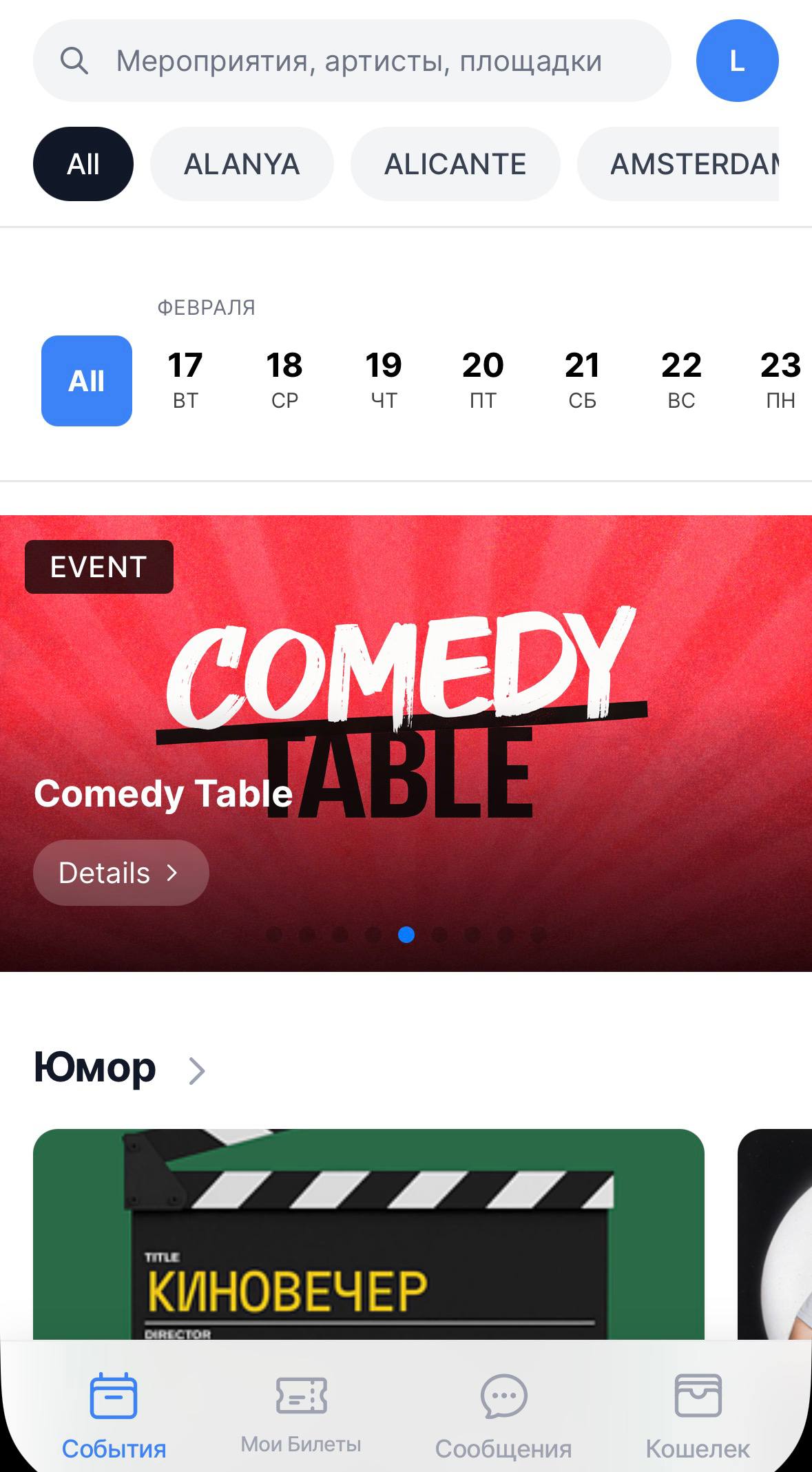The height and width of the screenshot is (1472, 812).
Task: Click the EVENT badge on Comedy Table banner
Action: (99, 566)
